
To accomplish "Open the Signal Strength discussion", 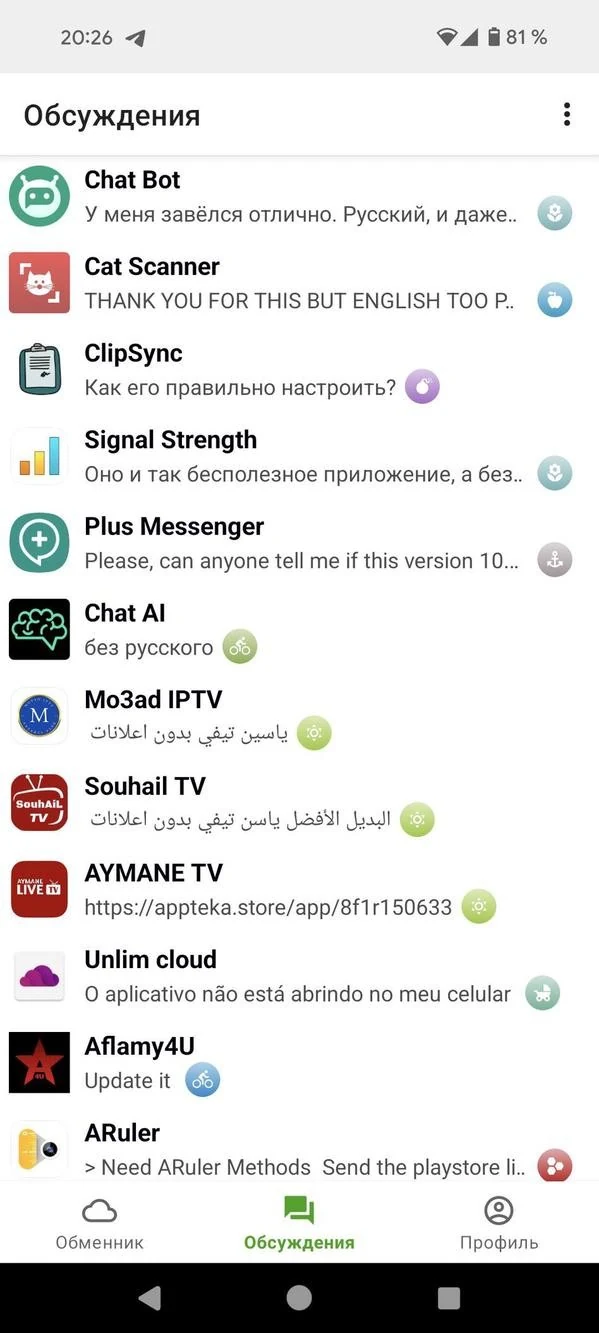I will point(299,456).
